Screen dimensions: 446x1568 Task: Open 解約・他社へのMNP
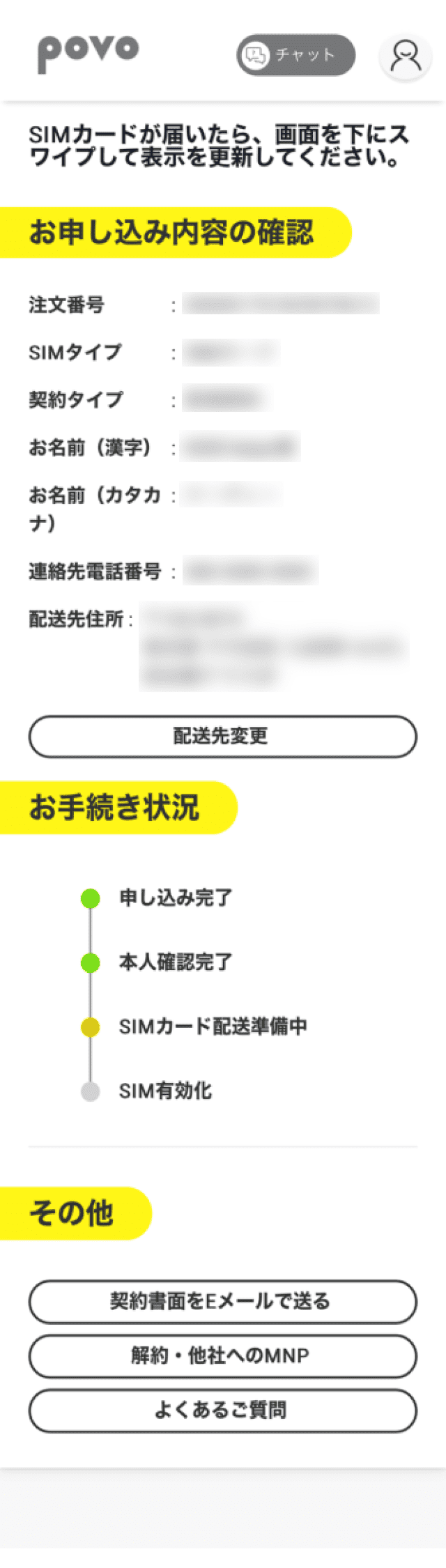coord(222,1355)
